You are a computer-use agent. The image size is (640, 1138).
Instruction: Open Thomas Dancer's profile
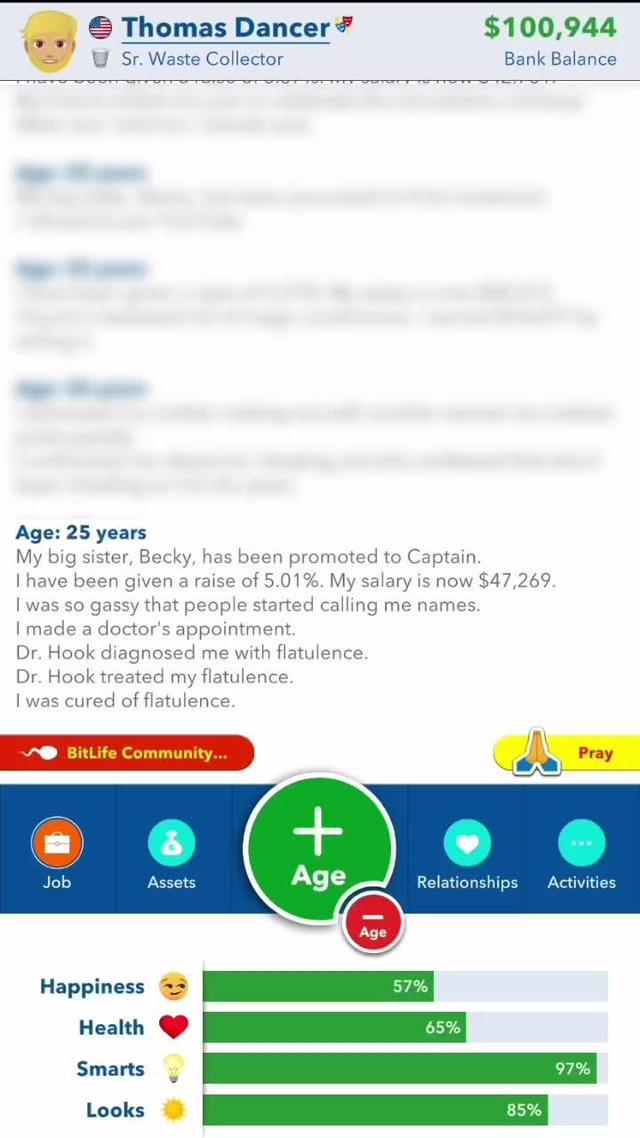[x=225, y=28]
